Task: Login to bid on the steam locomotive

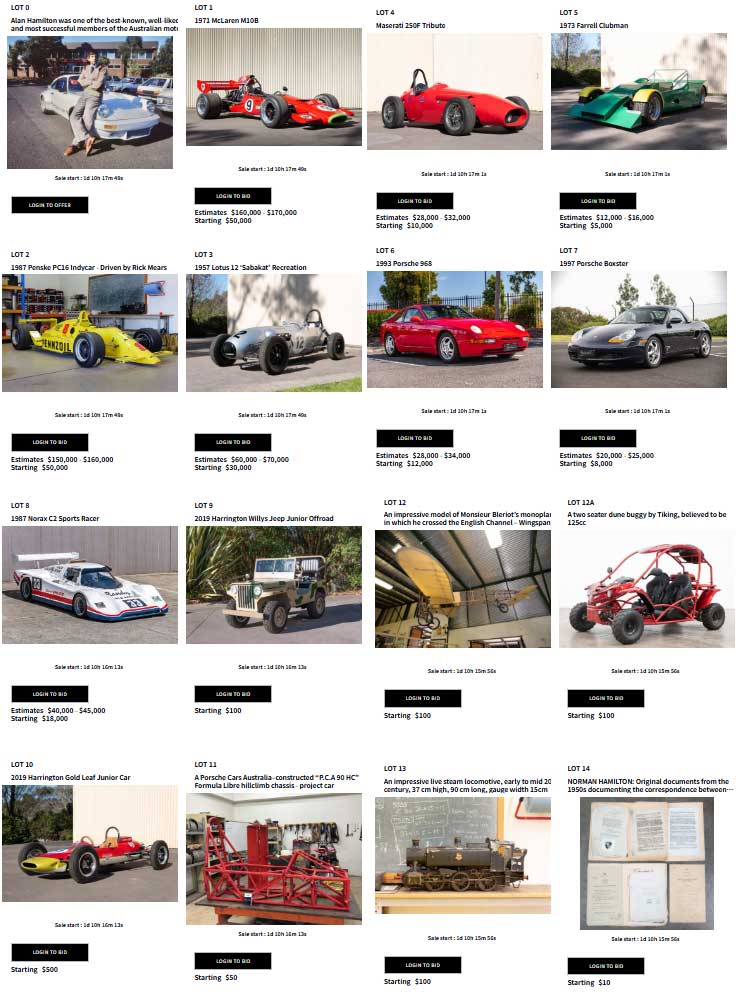Action: tap(422, 965)
